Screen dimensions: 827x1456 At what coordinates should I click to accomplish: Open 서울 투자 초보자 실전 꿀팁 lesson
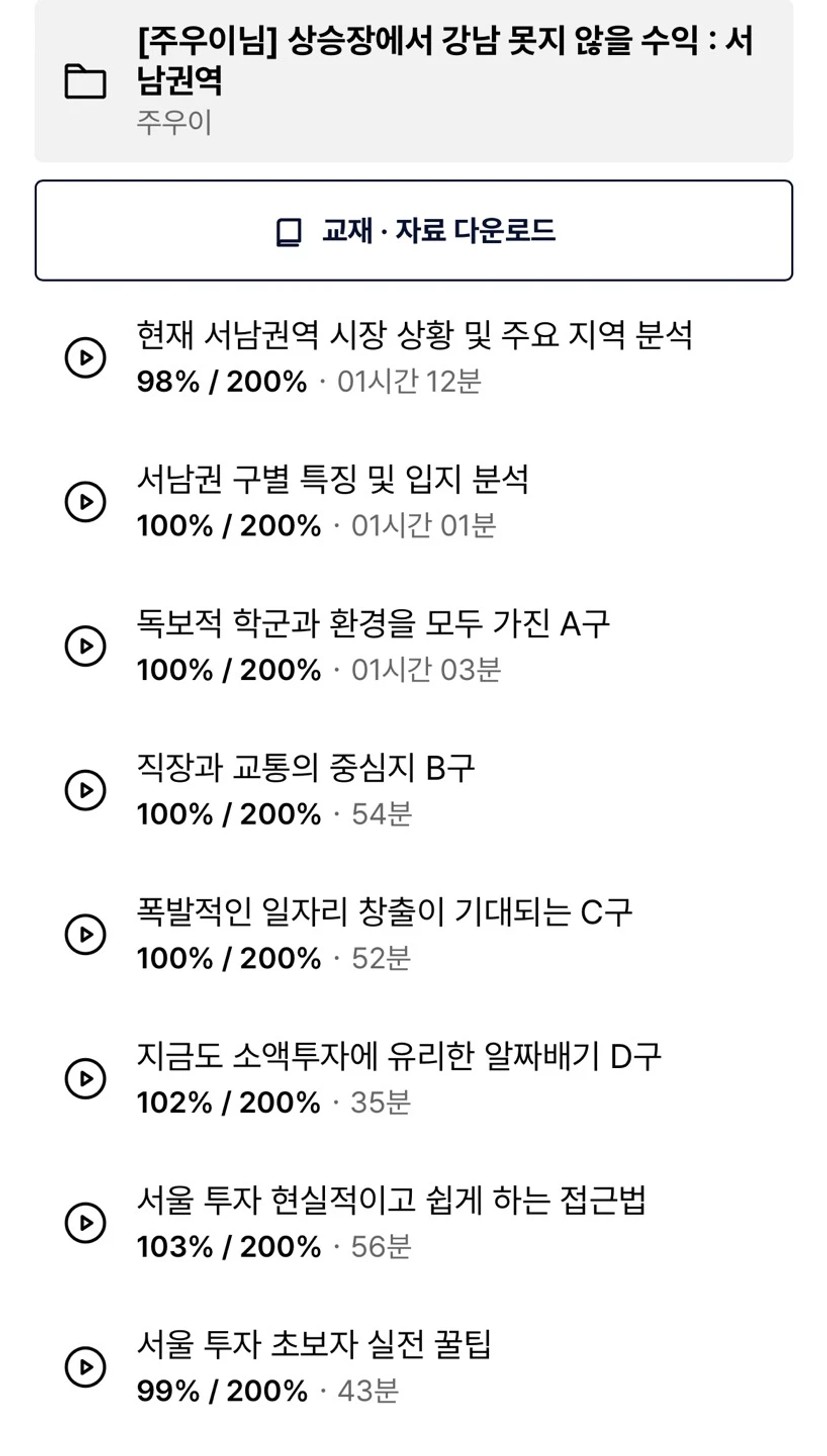(414, 1366)
